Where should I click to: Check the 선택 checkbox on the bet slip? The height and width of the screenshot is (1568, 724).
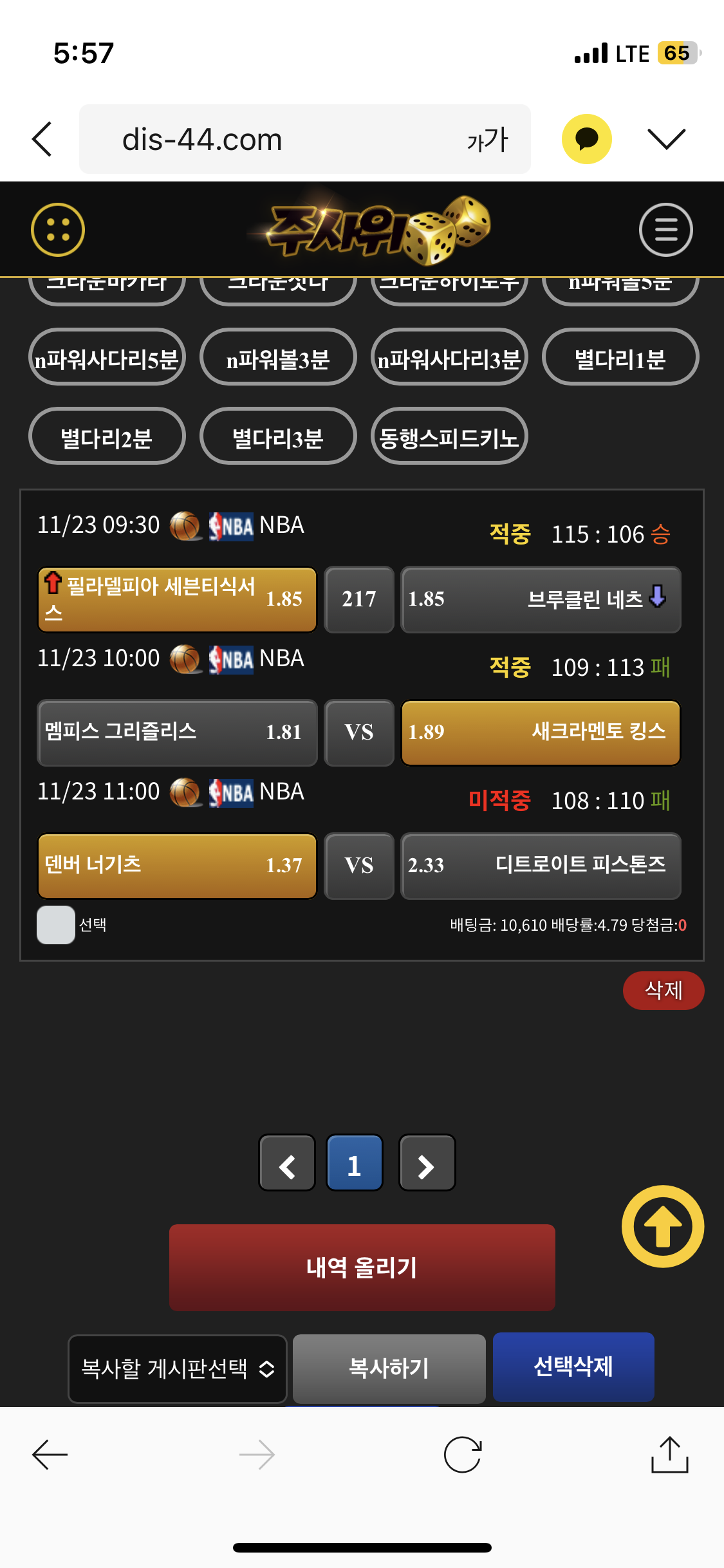click(56, 924)
